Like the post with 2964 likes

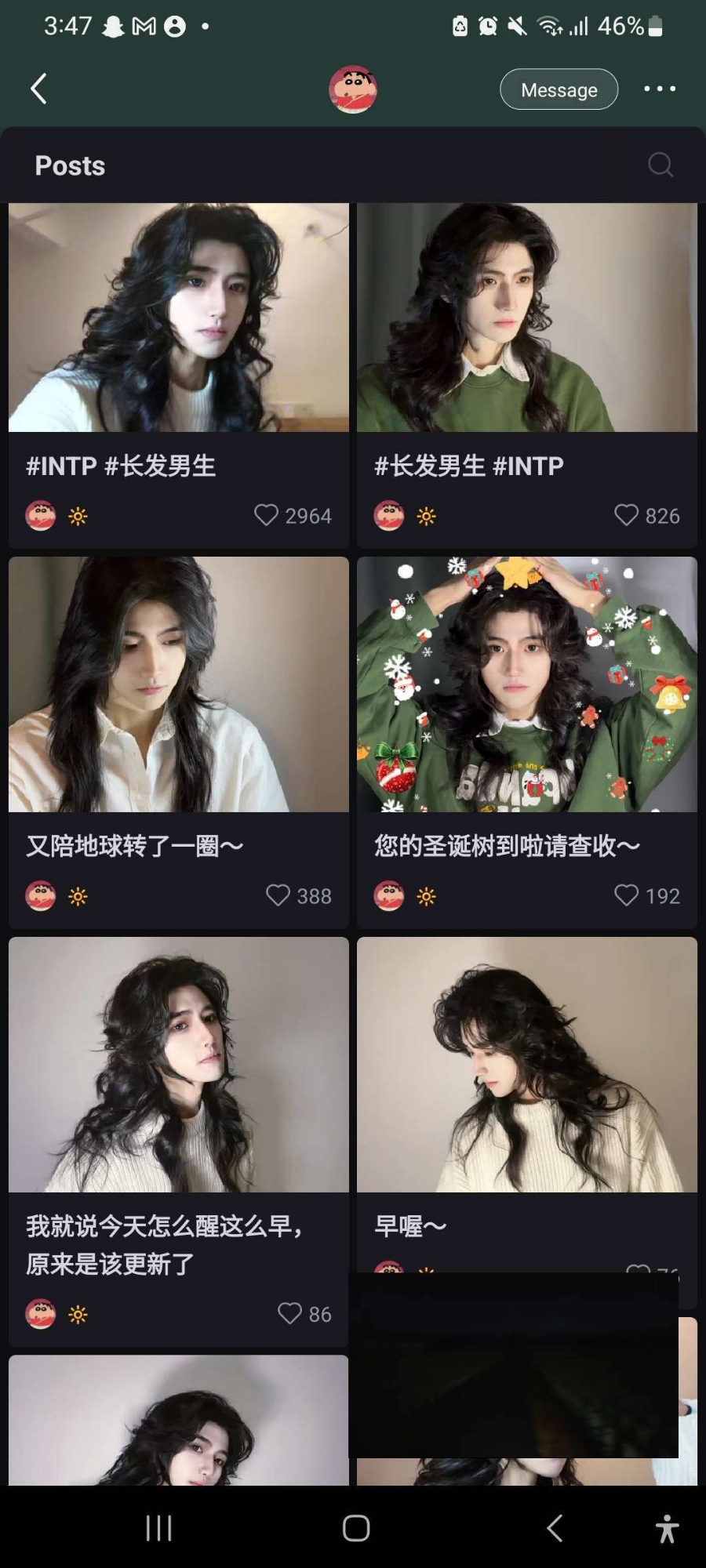click(267, 515)
